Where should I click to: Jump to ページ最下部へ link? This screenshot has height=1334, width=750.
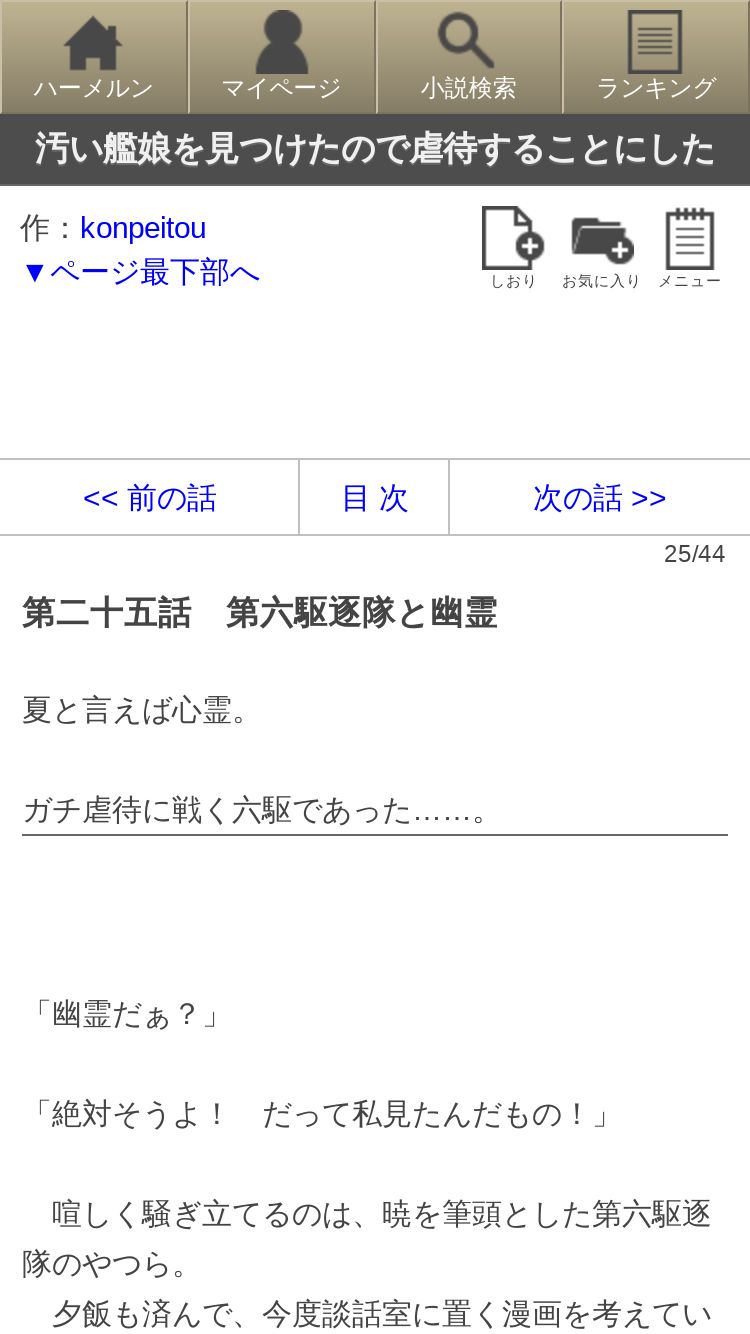coord(140,272)
